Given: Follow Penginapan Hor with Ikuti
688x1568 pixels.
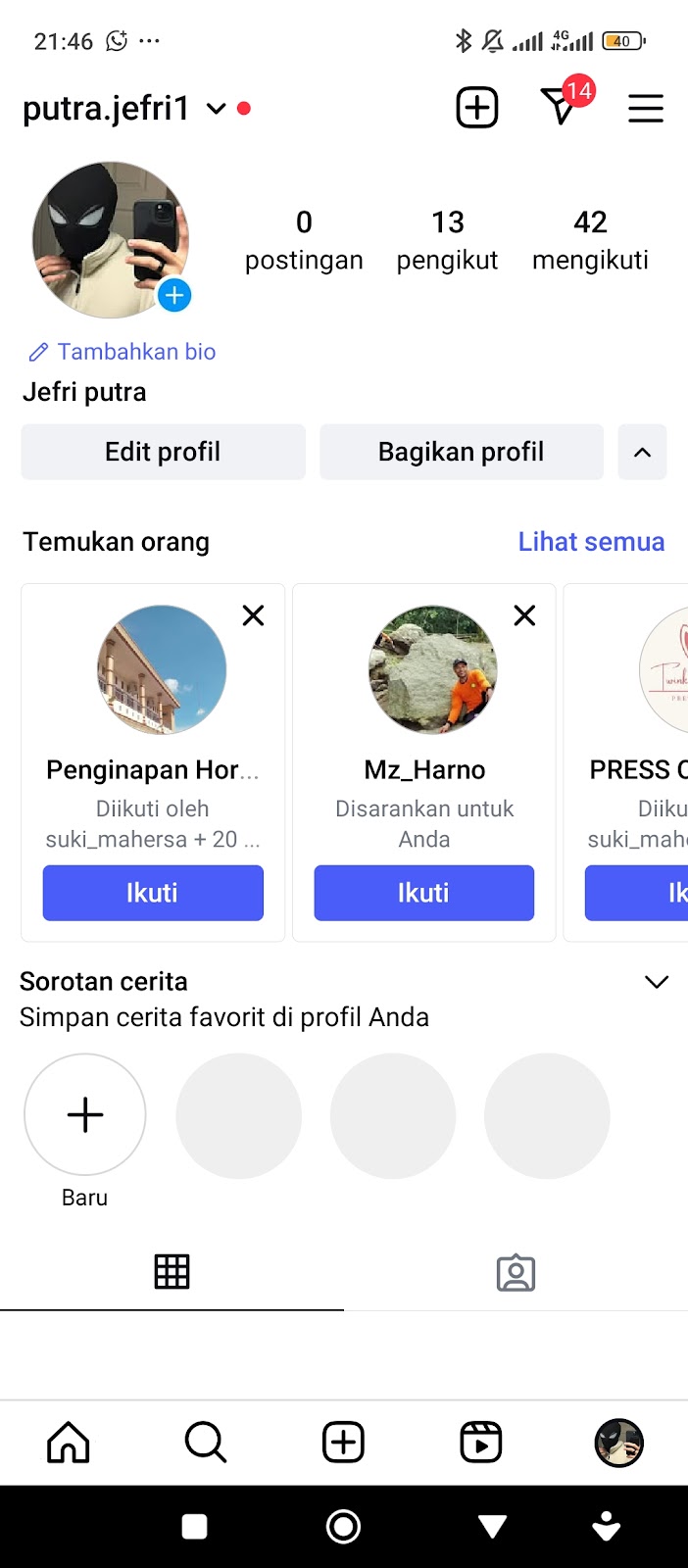Looking at the screenshot, I should pos(153,893).
